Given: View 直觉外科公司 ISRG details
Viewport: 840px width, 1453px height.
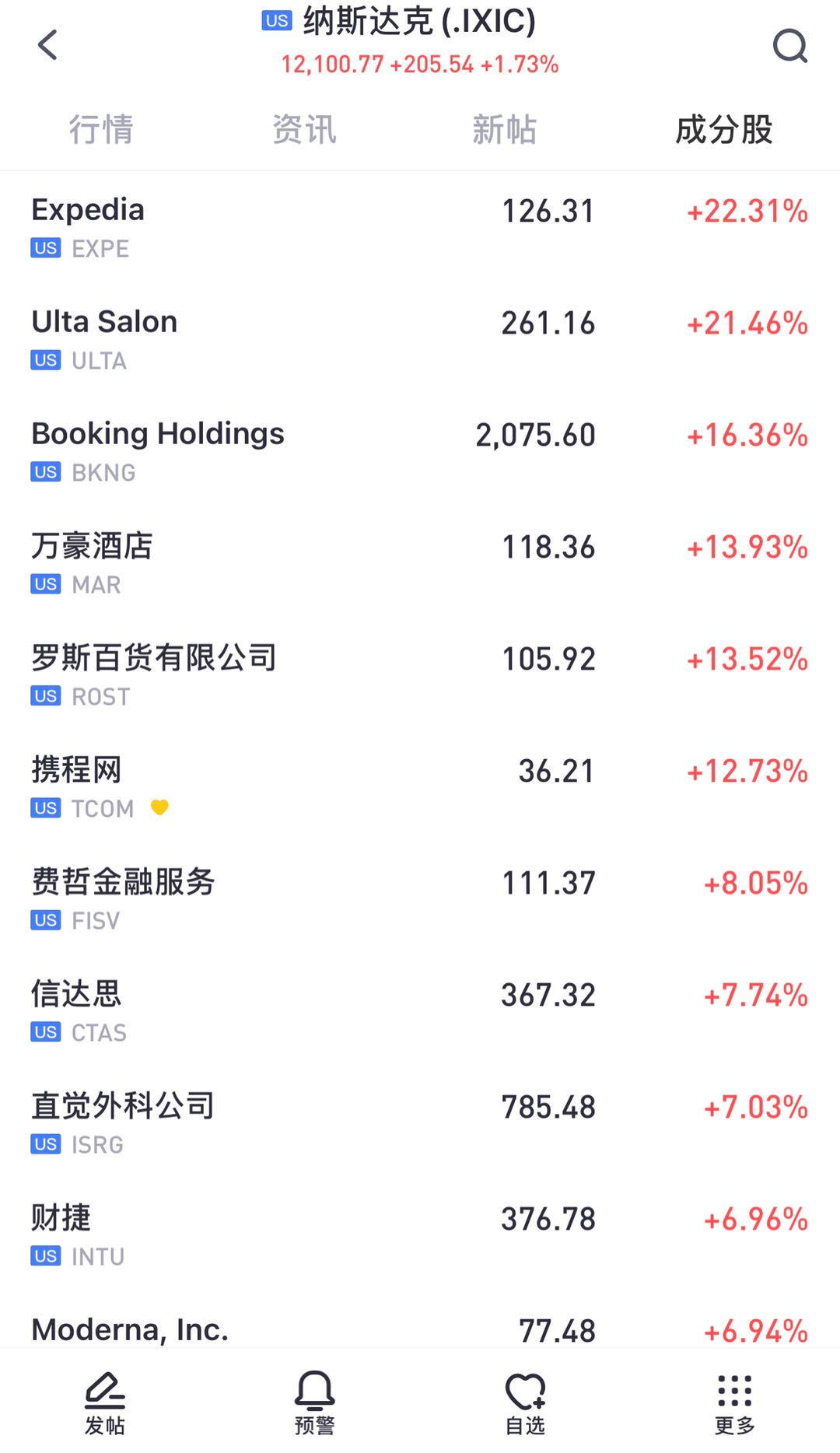Looking at the screenshot, I should [420, 1123].
